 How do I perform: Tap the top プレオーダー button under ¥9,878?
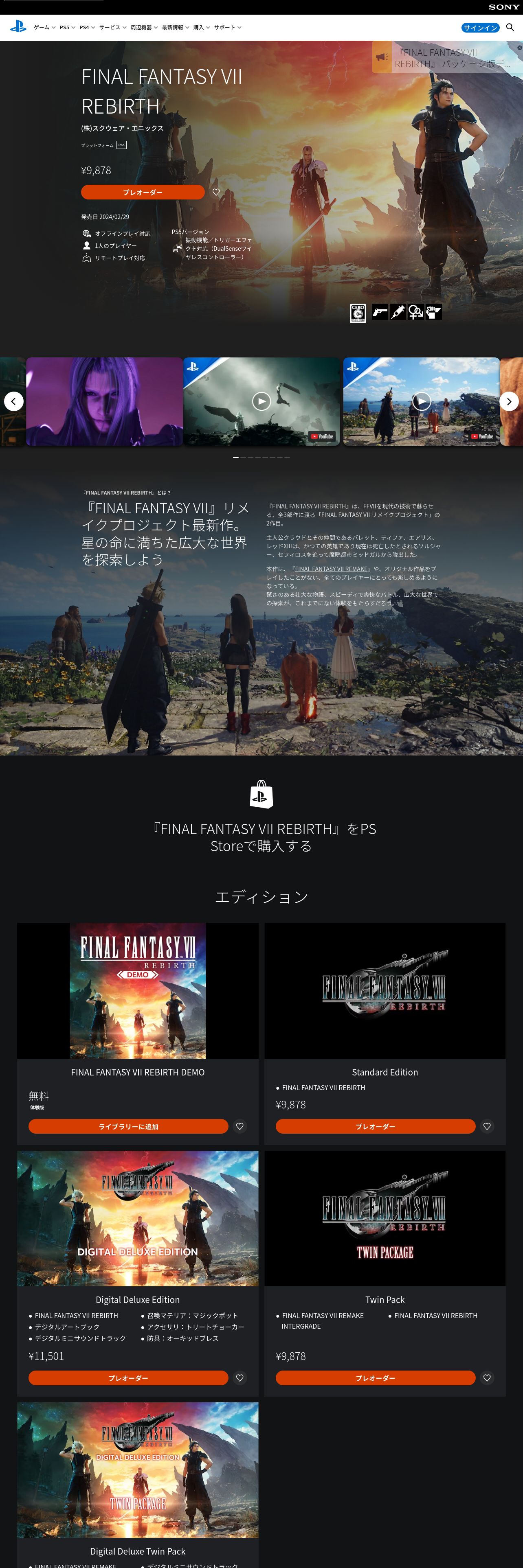point(143,193)
